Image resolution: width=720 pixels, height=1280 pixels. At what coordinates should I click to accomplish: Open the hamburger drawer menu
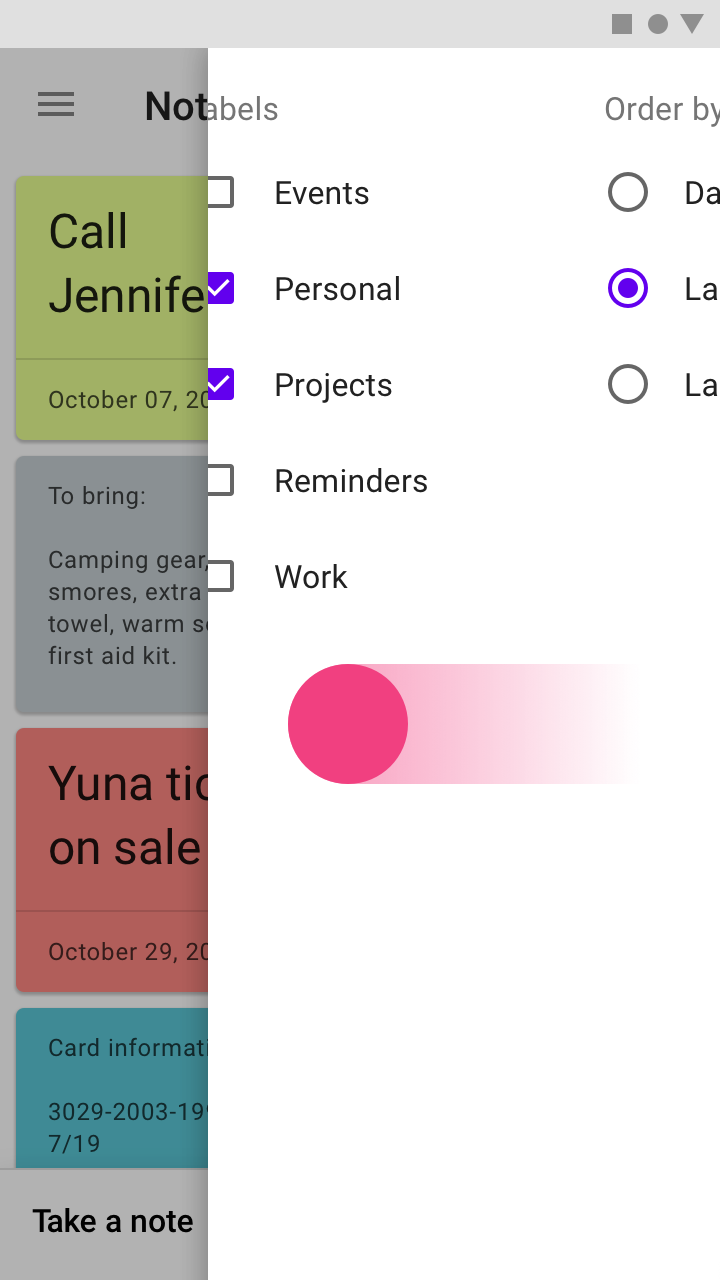coord(56,104)
